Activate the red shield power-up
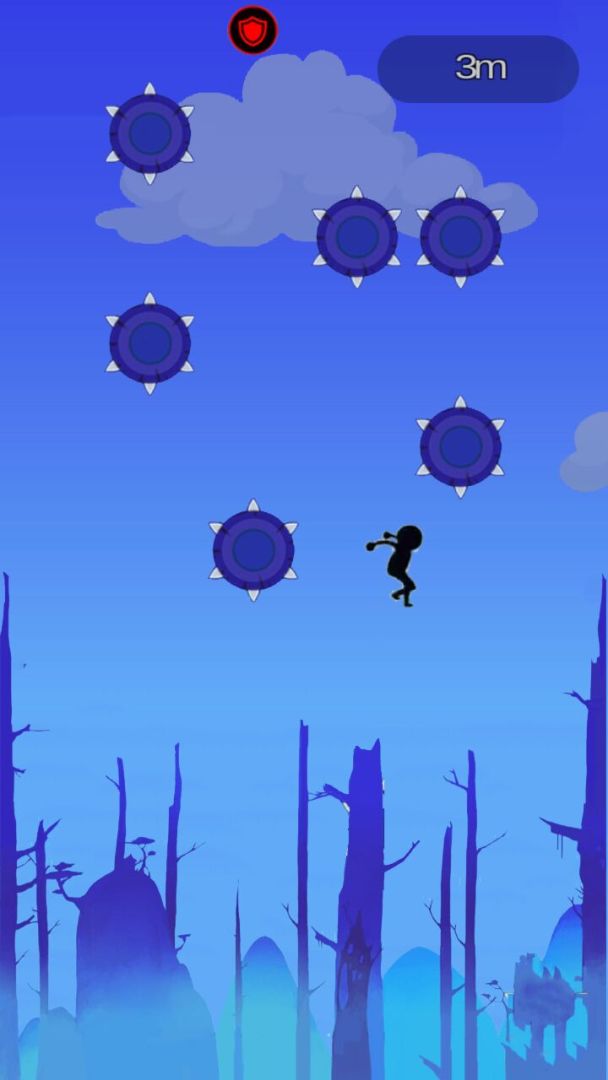 [253, 31]
